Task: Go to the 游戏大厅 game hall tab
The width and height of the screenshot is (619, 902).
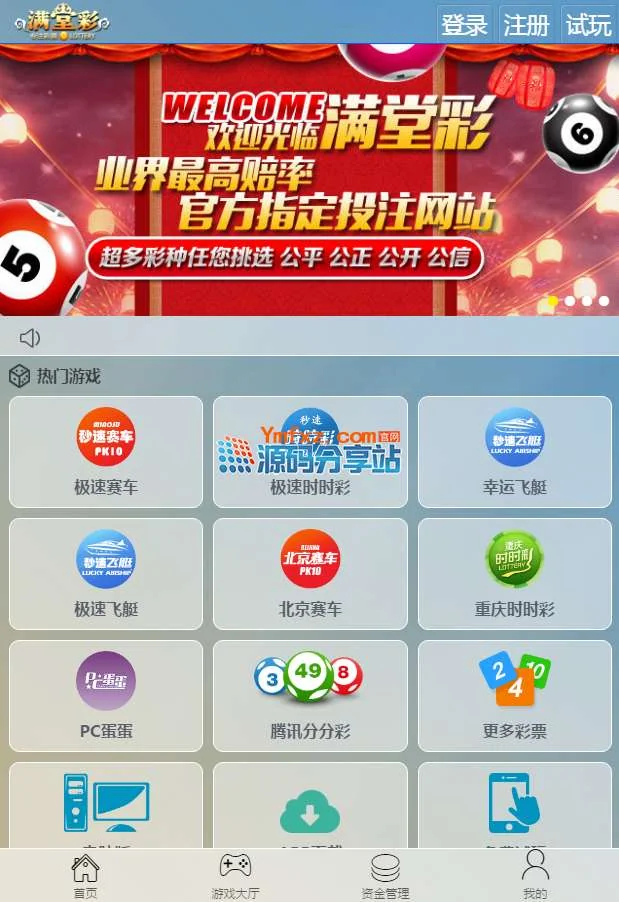Action: (235, 876)
